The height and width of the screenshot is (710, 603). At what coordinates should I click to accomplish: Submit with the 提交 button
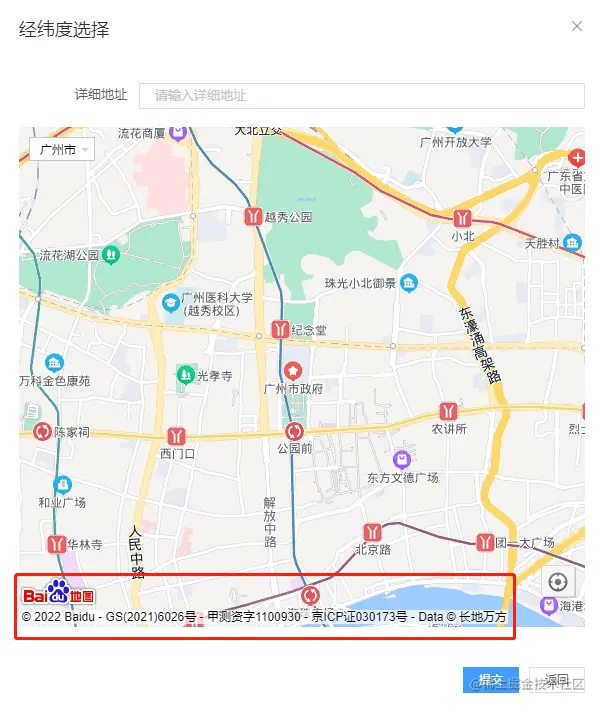(490, 680)
